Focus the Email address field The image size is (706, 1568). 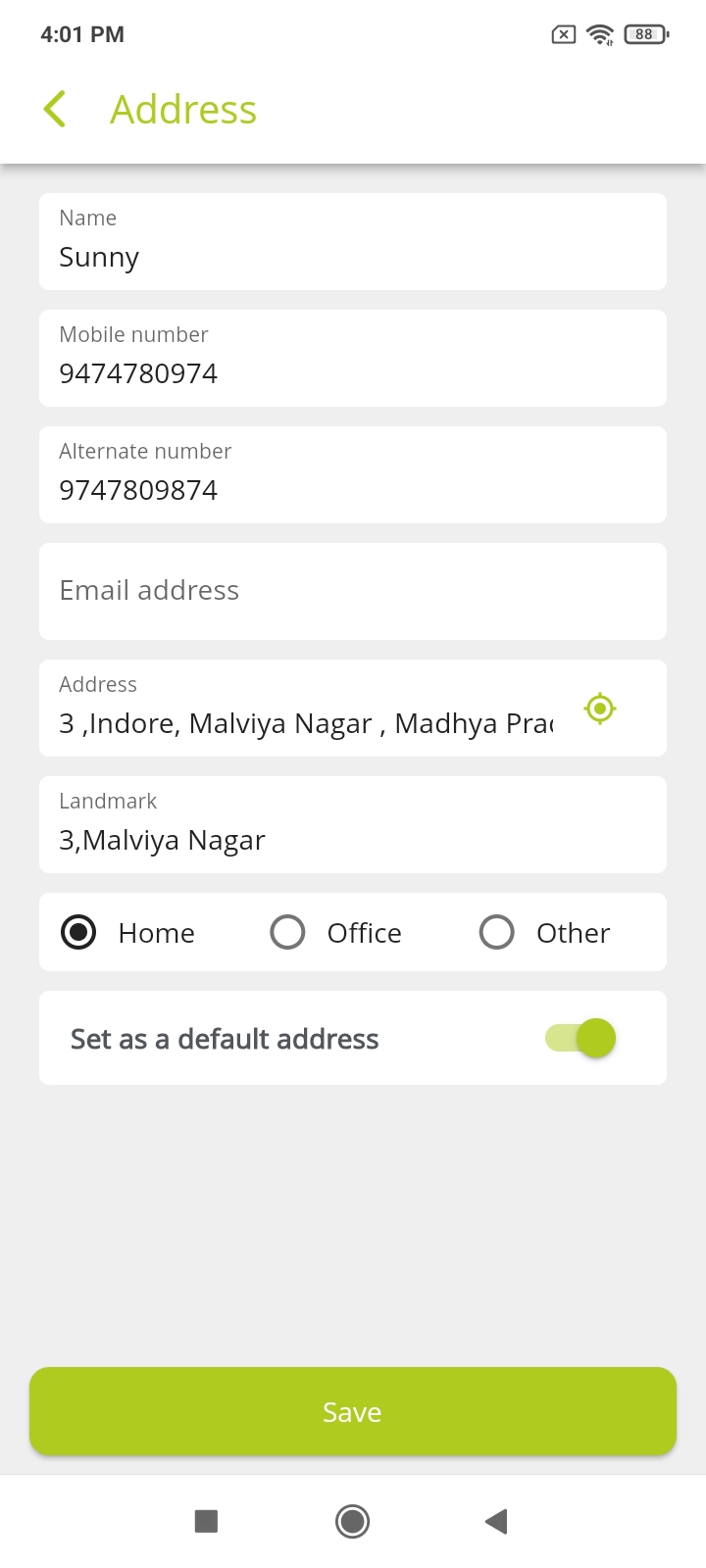pyautogui.click(x=353, y=591)
